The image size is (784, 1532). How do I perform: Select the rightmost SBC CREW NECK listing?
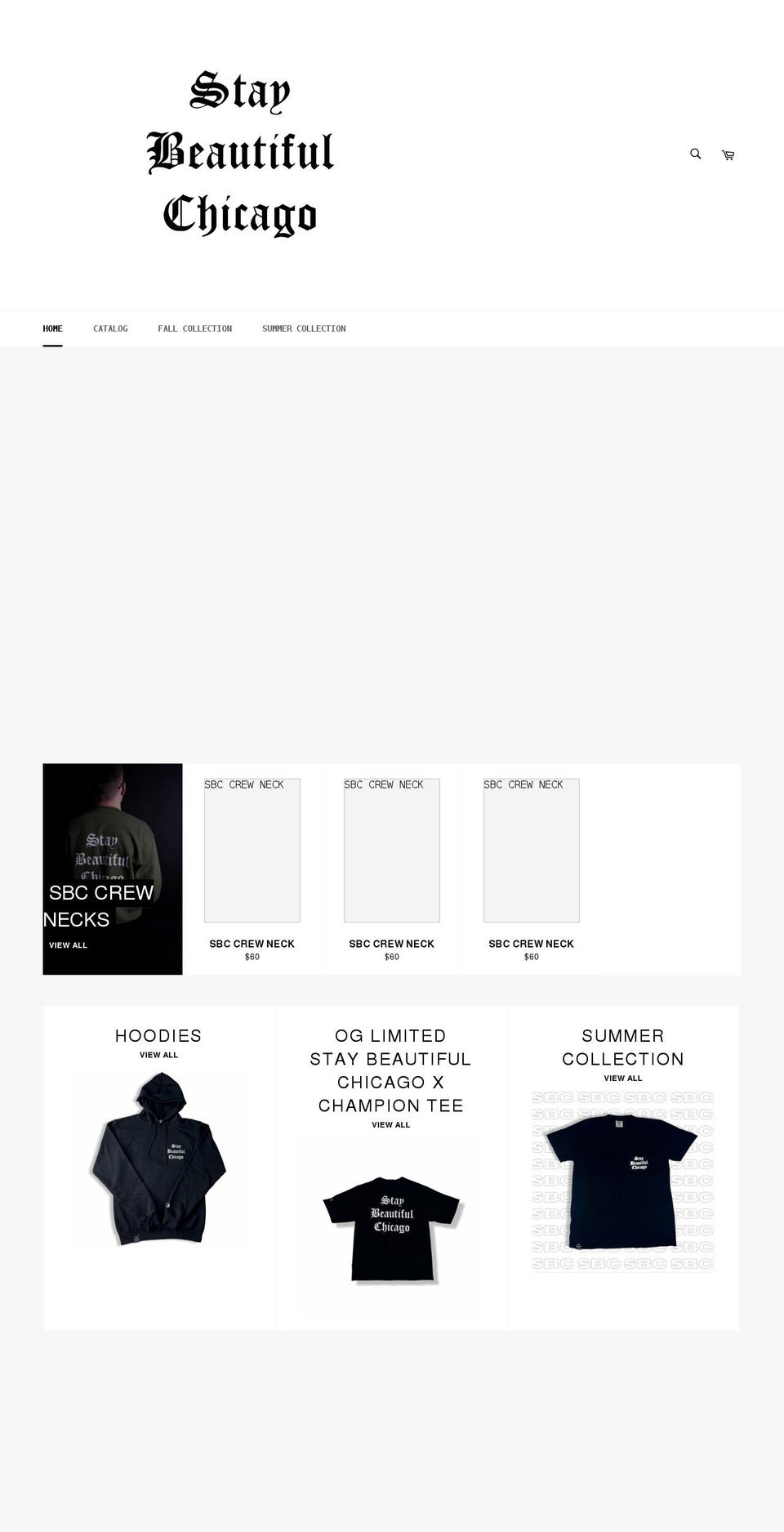click(x=532, y=851)
